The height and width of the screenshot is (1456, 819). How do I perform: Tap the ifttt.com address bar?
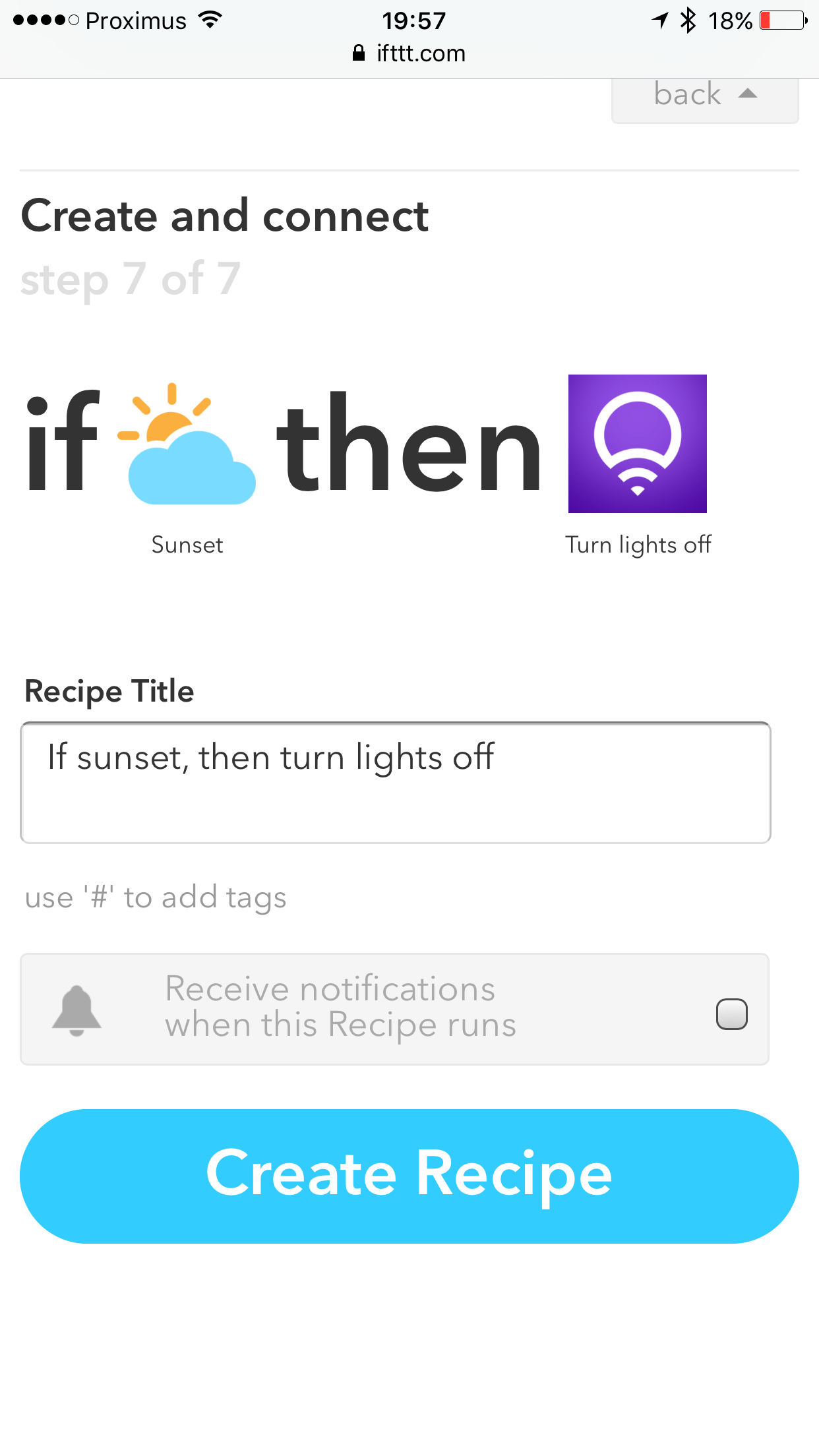(x=409, y=53)
